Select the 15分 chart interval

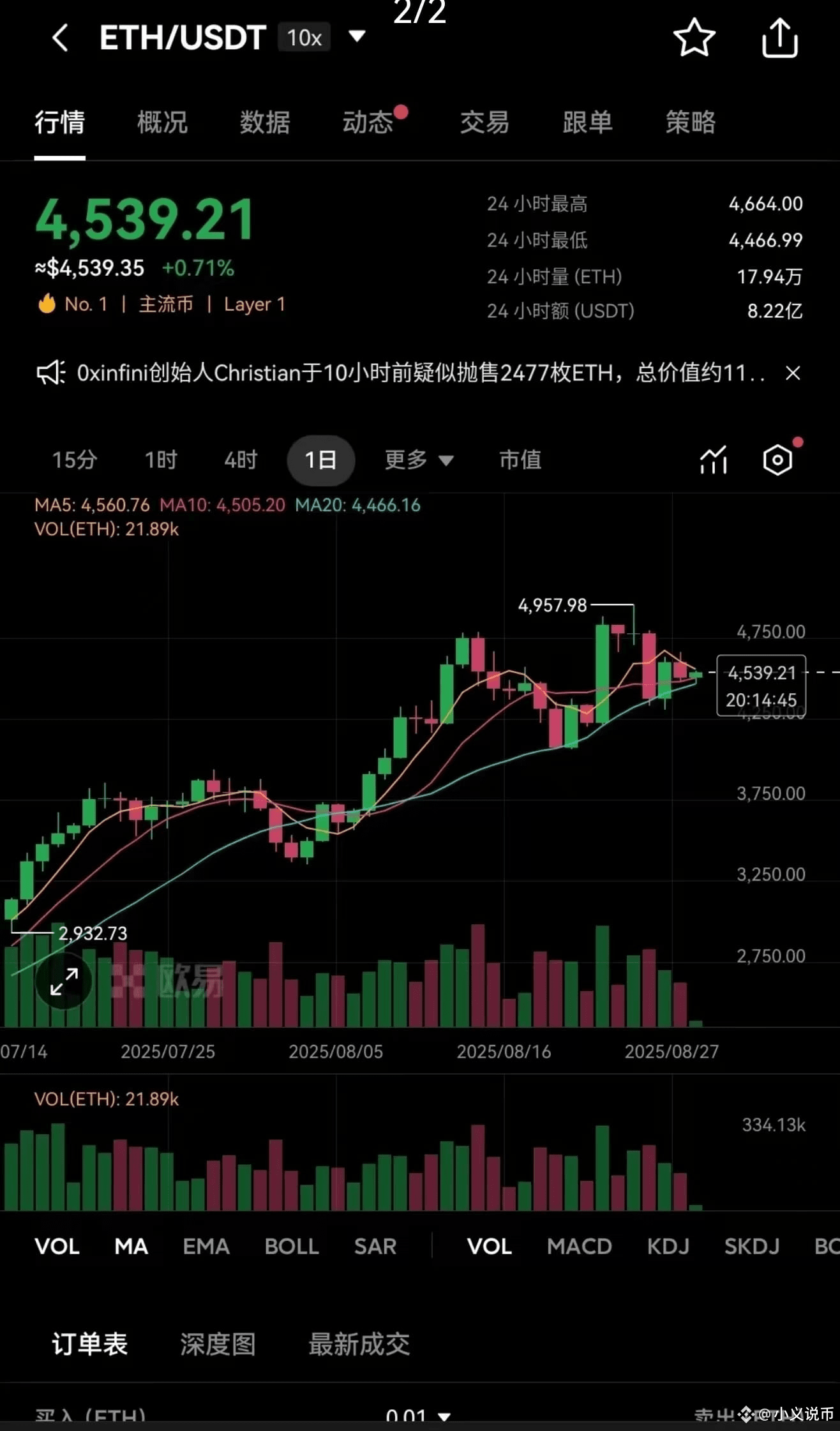click(75, 460)
